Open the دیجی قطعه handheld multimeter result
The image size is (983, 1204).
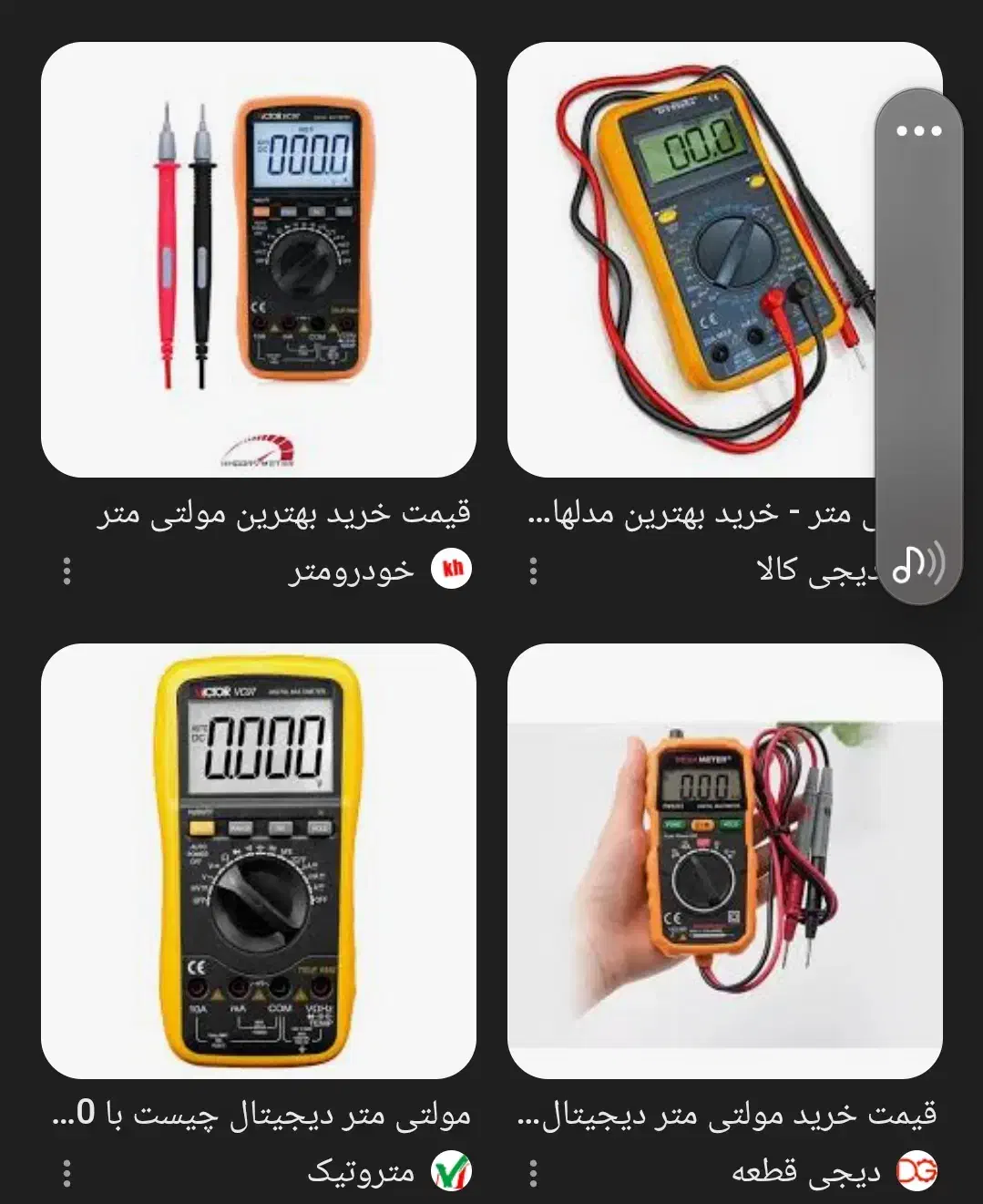coord(724,861)
